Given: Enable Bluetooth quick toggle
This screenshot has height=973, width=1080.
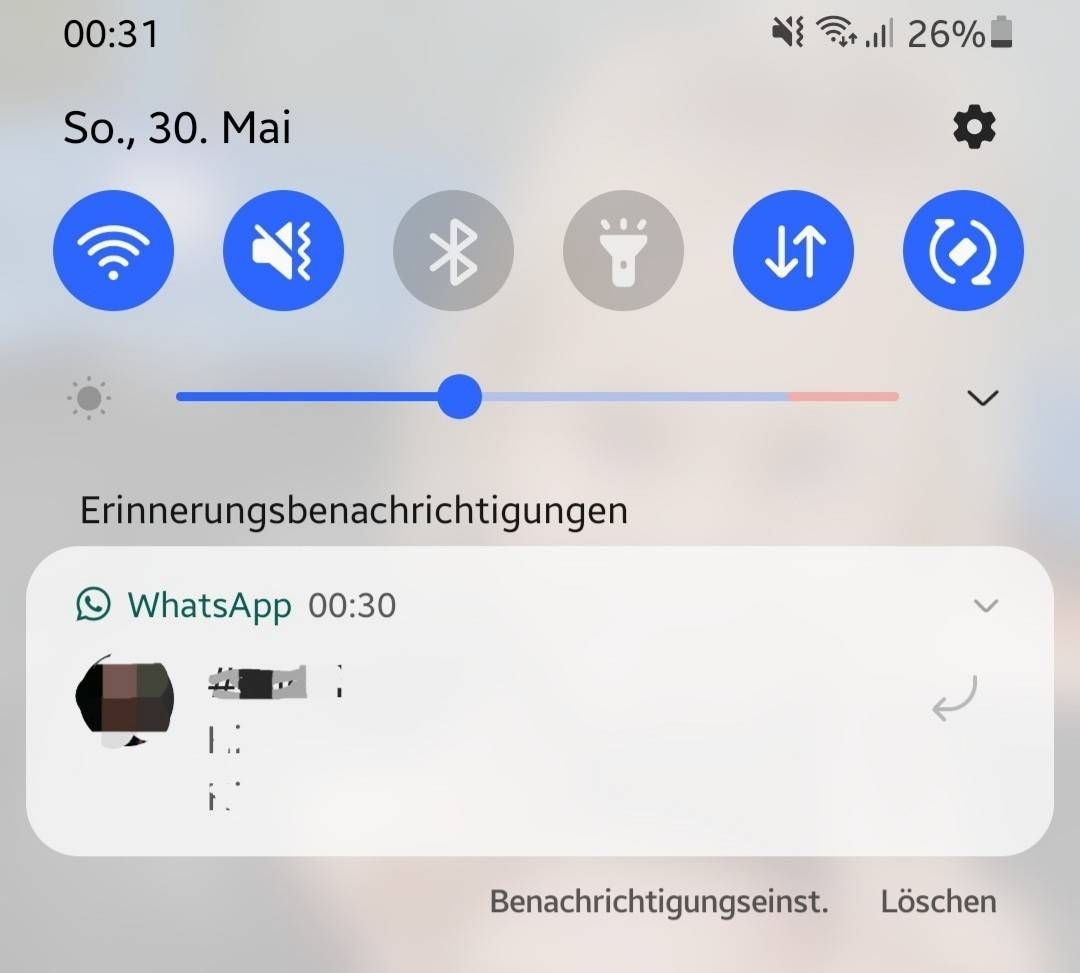Looking at the screenshot, I should (x=453, y=250).
